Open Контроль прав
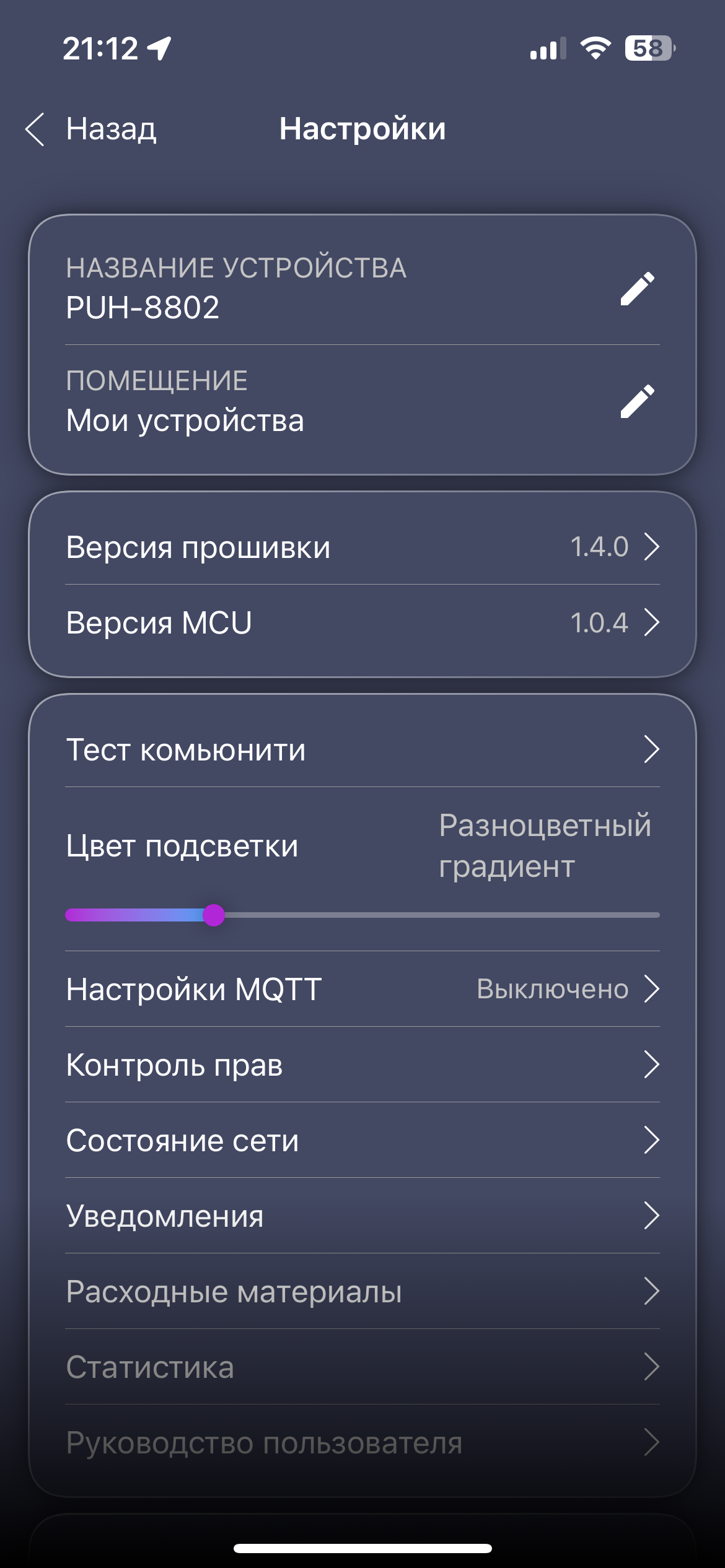Image resolution: width=725 pixels, height=1568 pixels. pos(362,1065)
